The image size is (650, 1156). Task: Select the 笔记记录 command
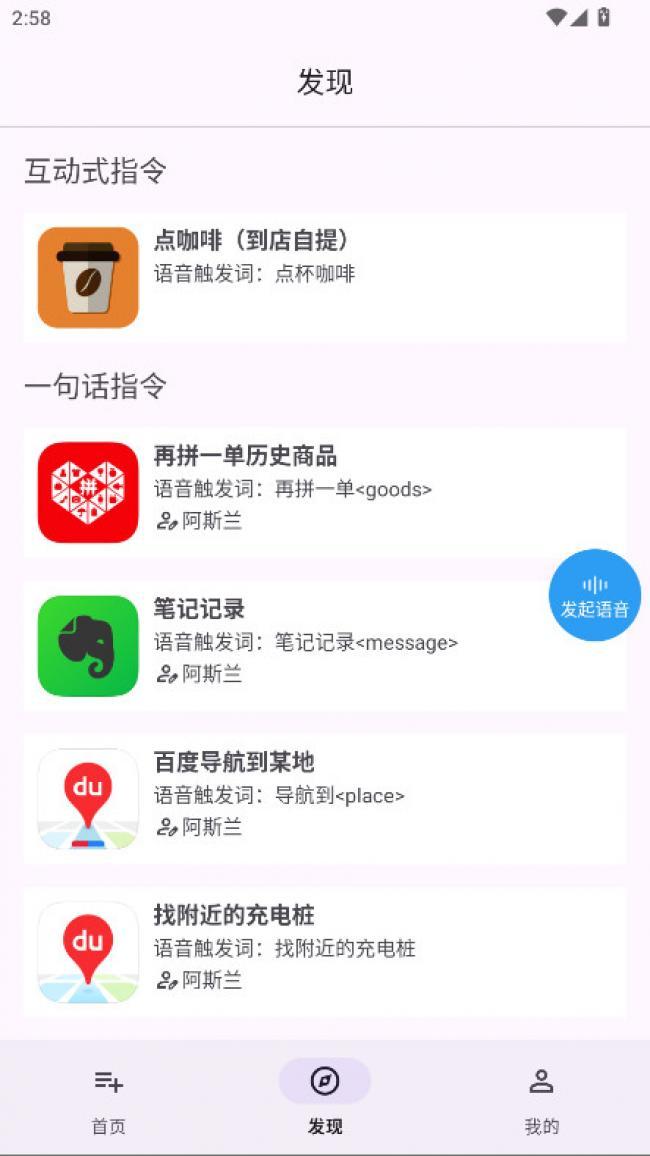point(325,646)
